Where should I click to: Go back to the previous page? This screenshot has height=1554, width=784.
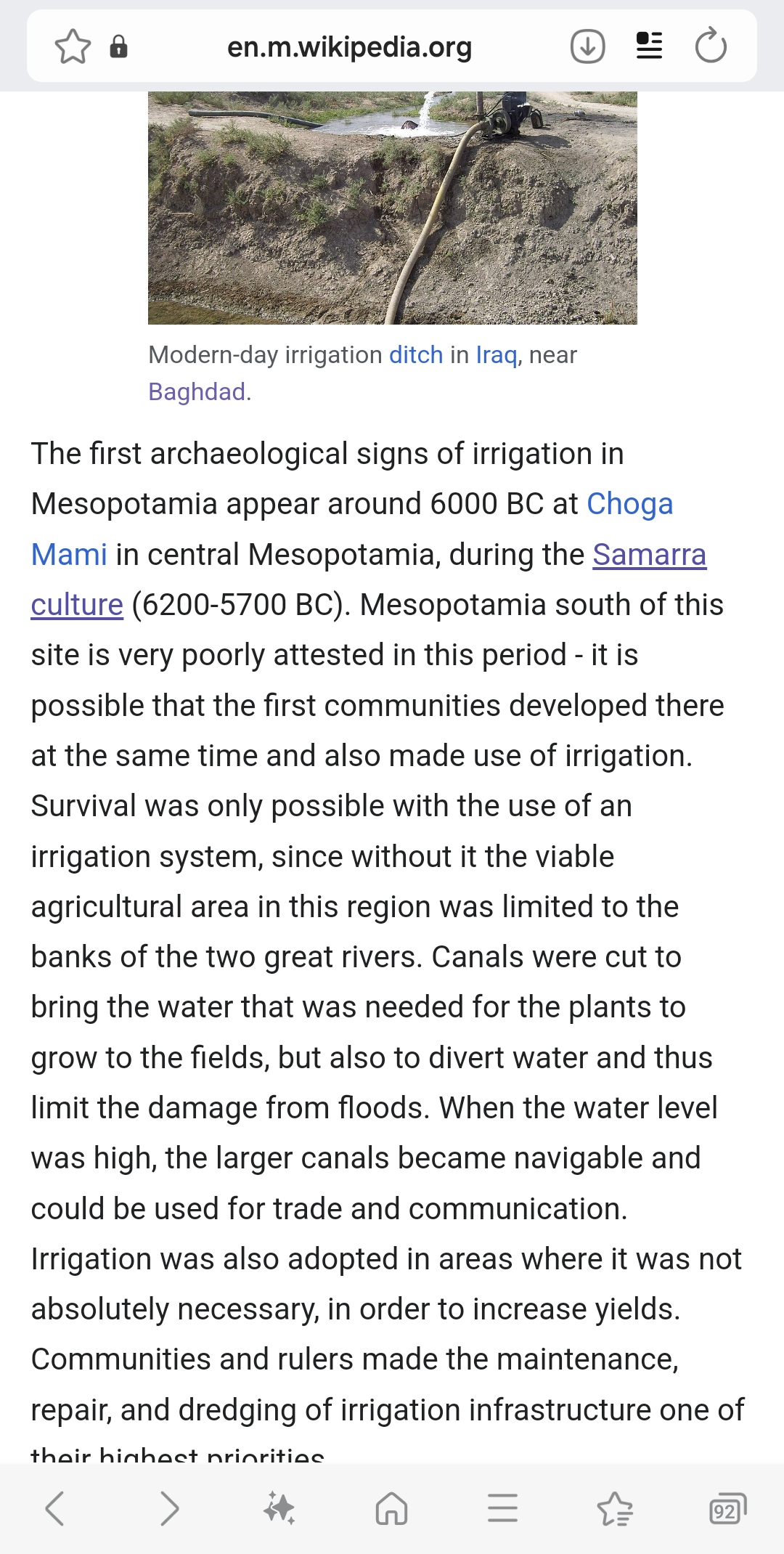pyautogui.click(x=55, y=1508)
